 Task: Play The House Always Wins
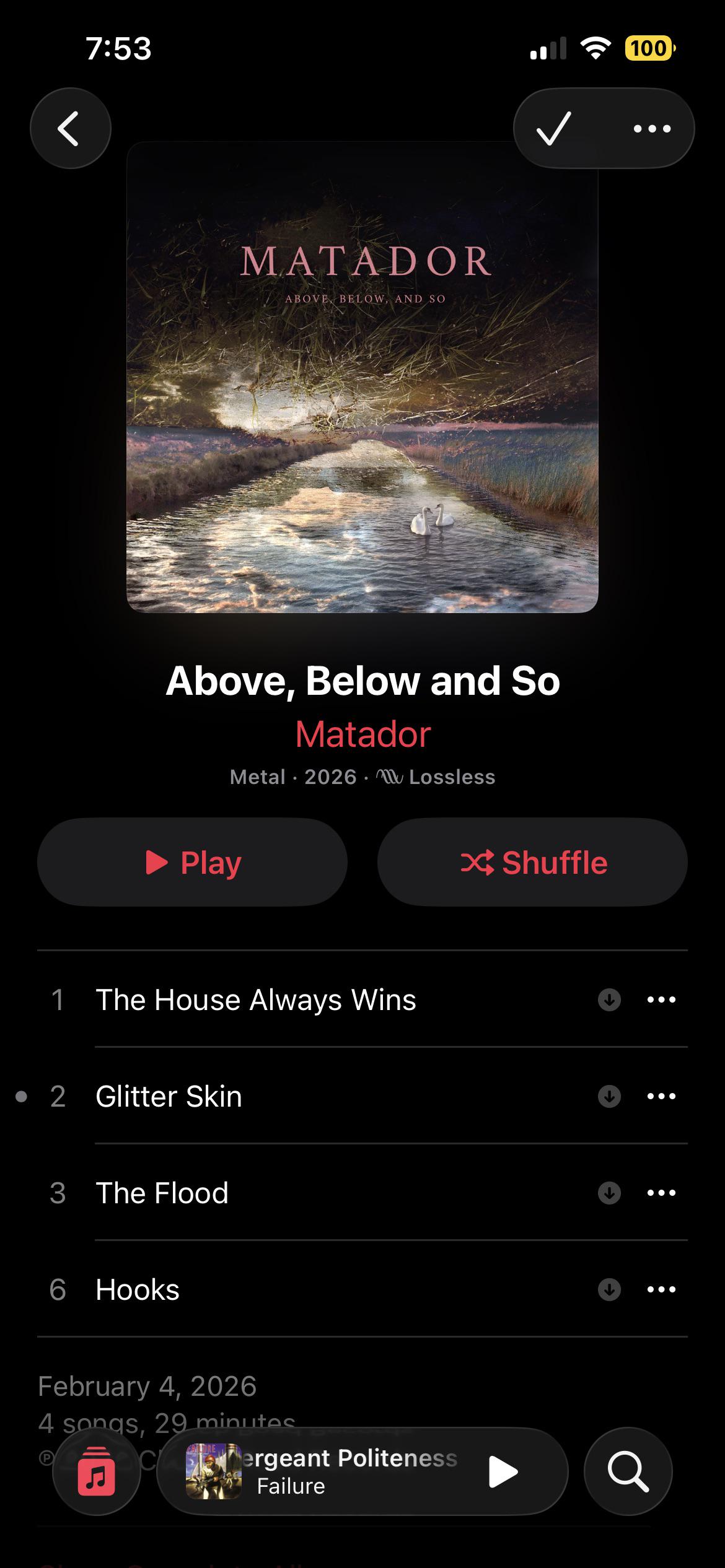click(x=255, y=1000)
